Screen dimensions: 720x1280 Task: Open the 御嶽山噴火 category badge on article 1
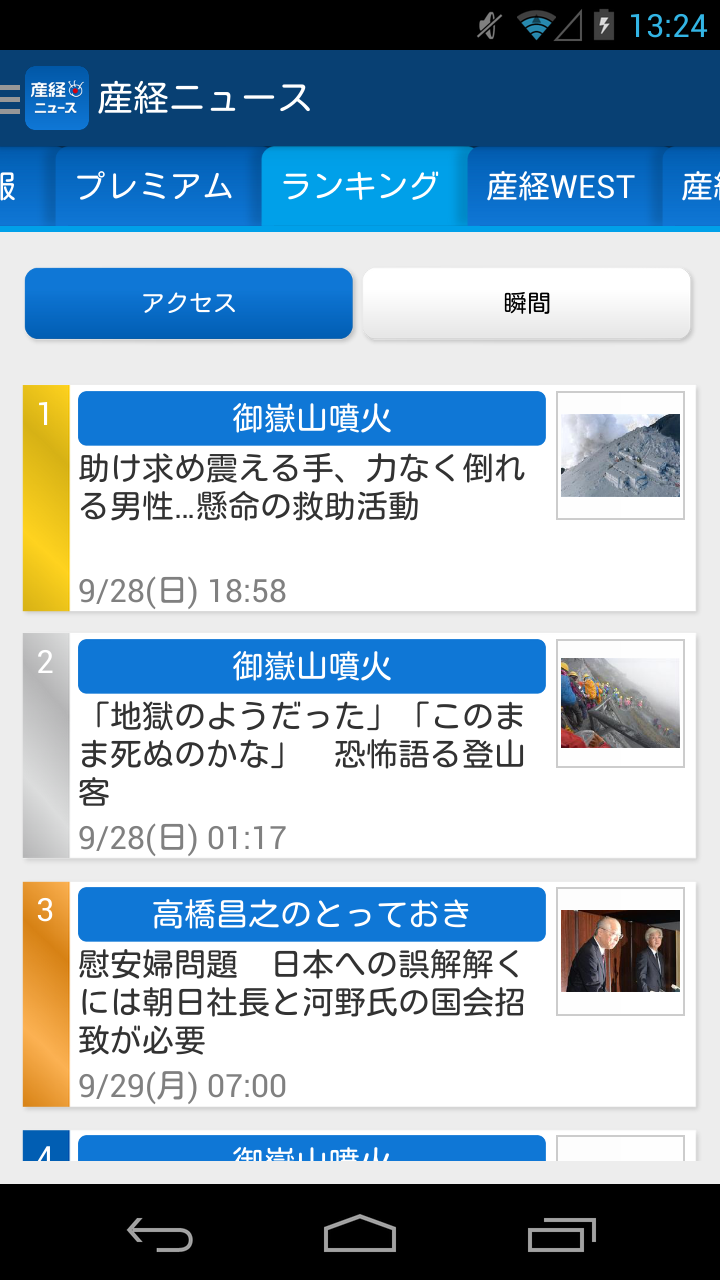[x=311, y=418]
